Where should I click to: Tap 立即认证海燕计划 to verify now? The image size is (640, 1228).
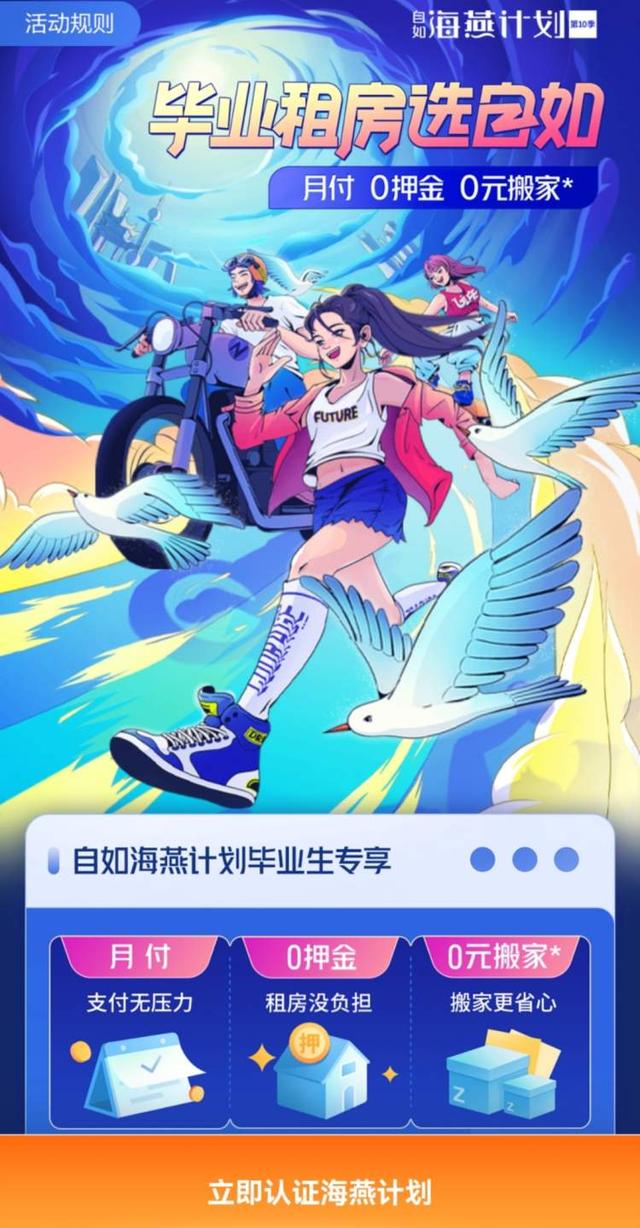320,1191
